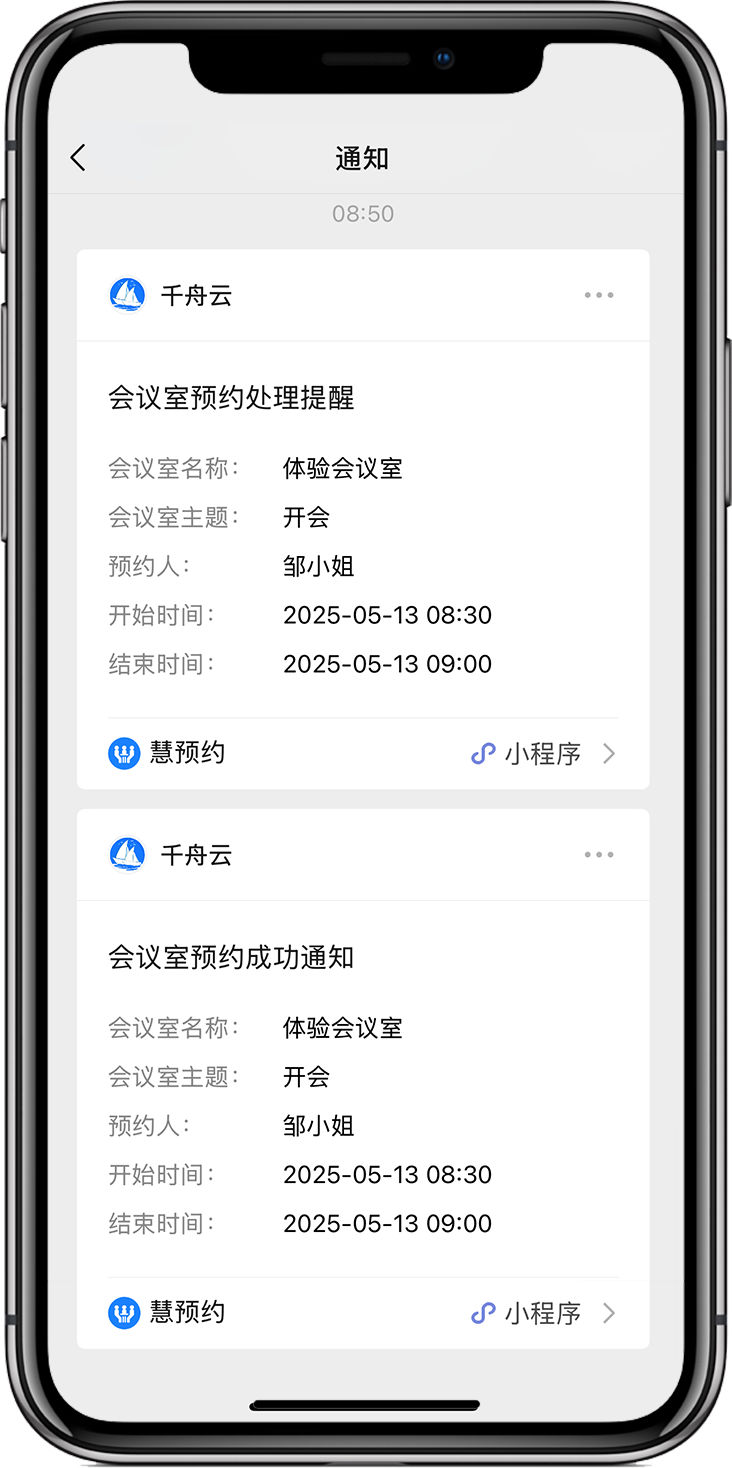Open 千舟云 account from 会议室预约处理提醒 header

171,295
